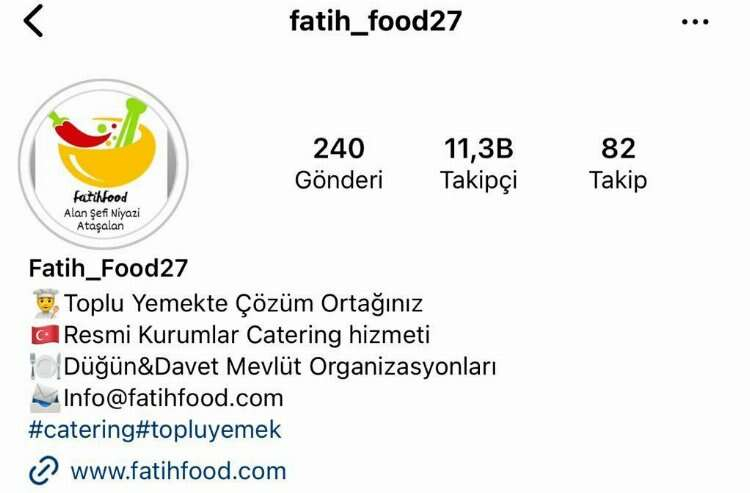This screenshot has height=493, width=750.
Task: Visit the www.fatihfood.com website link
Action: [178, 470]
